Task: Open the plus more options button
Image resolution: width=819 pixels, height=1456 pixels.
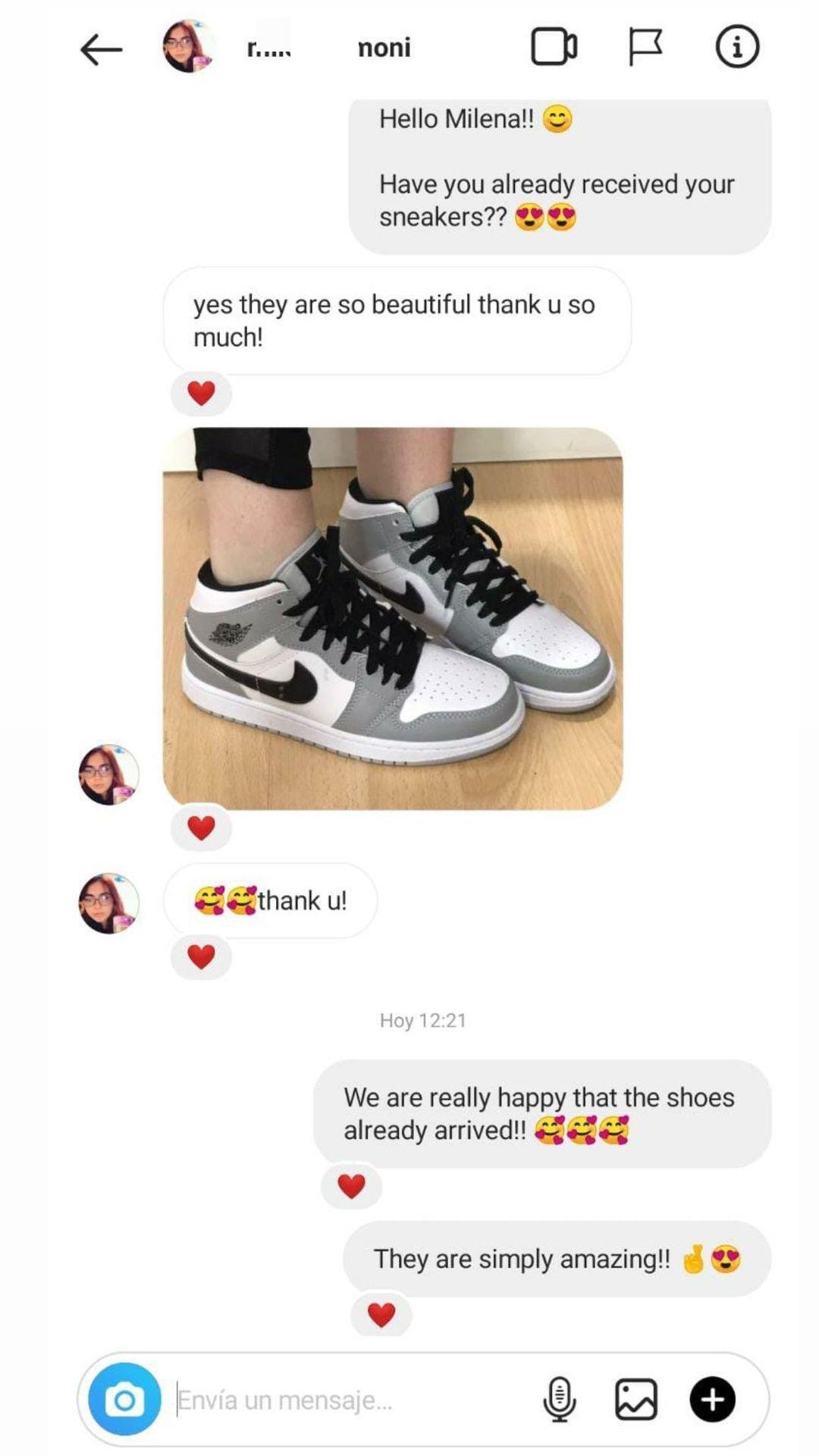Action: (x=712, y=1399)
